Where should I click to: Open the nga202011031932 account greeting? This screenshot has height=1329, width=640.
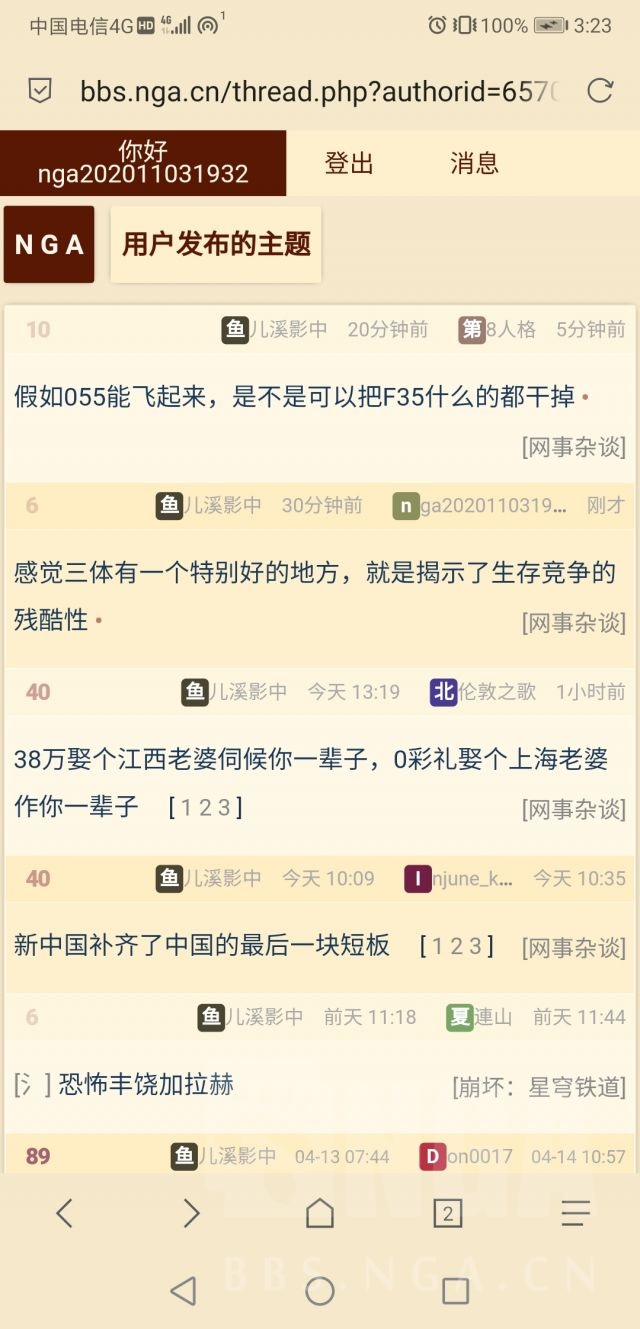tap(143, 163)
